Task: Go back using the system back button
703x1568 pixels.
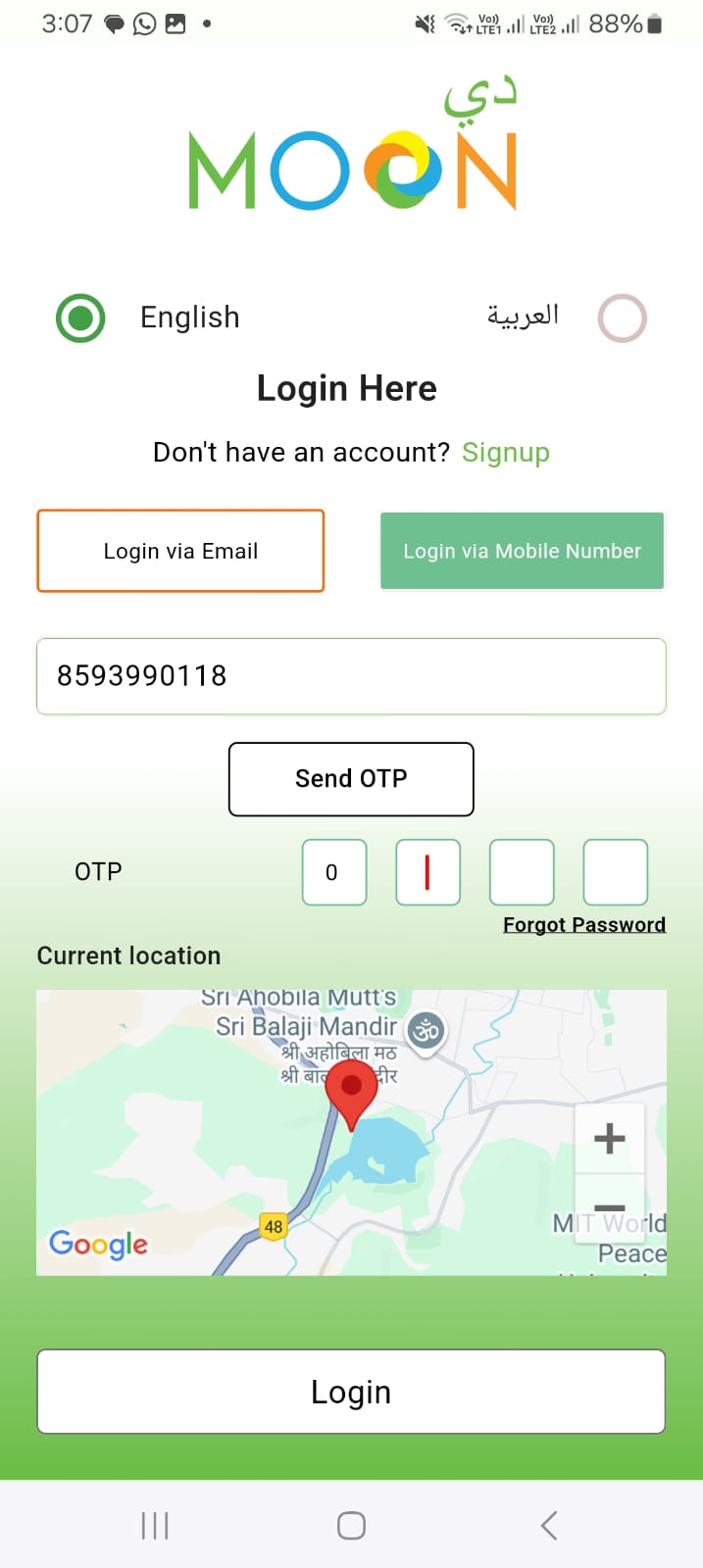Action: point(549,1525)
